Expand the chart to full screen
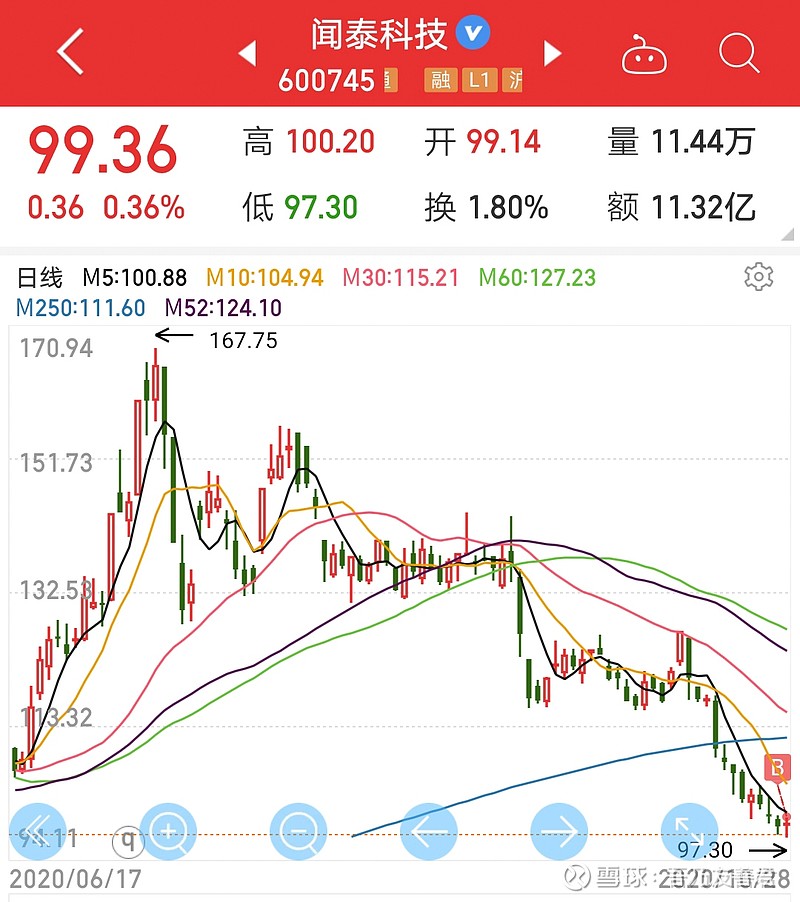Image resolution: width=800 pixels, height=902 pixels. pos(689,831)
